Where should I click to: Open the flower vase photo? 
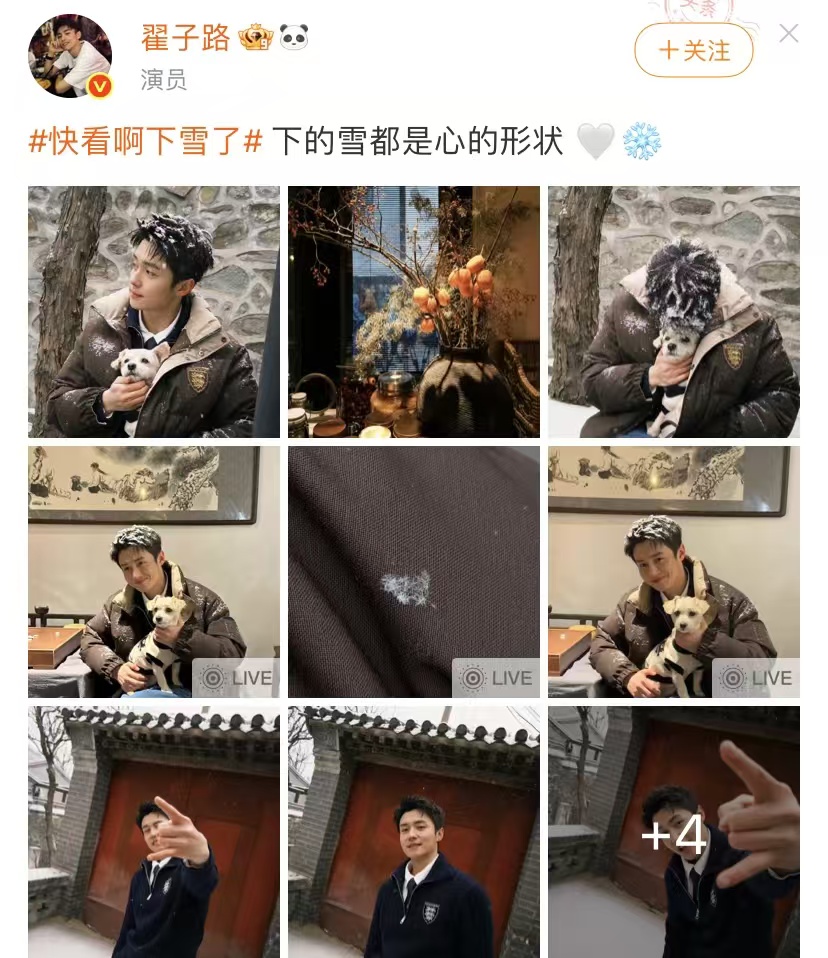click(x=414, y=312)
